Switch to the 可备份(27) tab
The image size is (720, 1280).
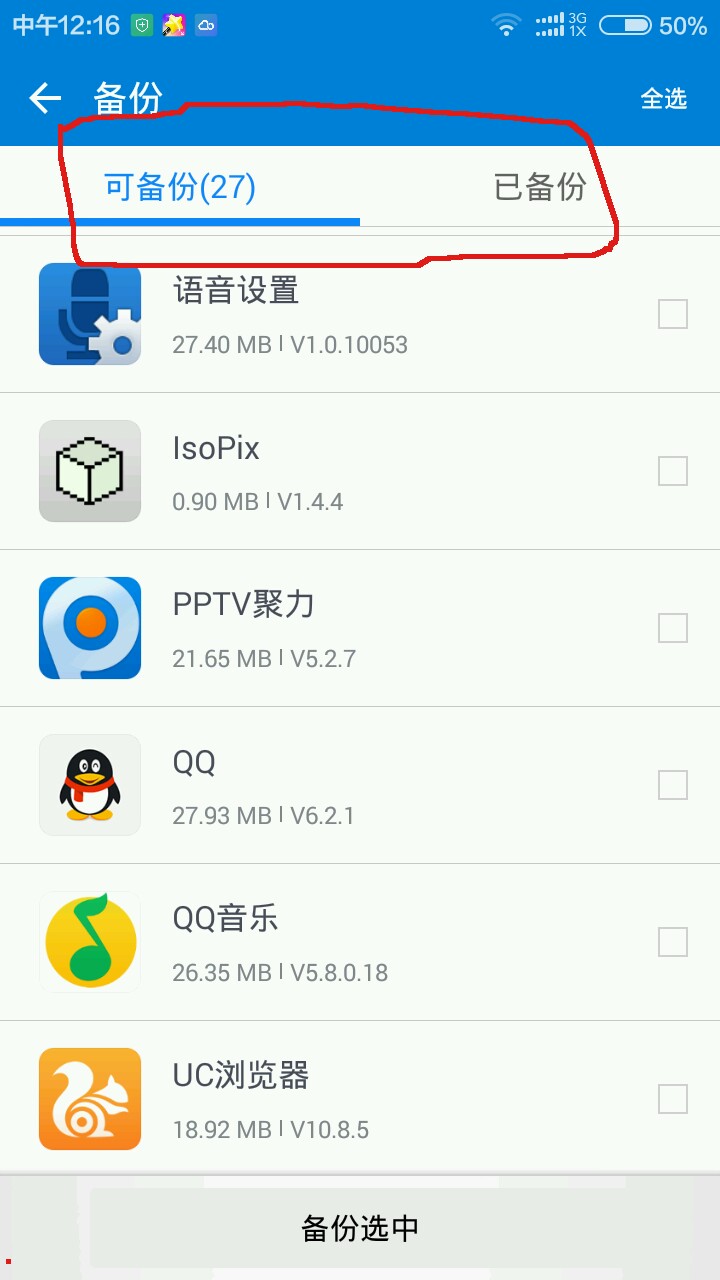[x=180, y=187]
